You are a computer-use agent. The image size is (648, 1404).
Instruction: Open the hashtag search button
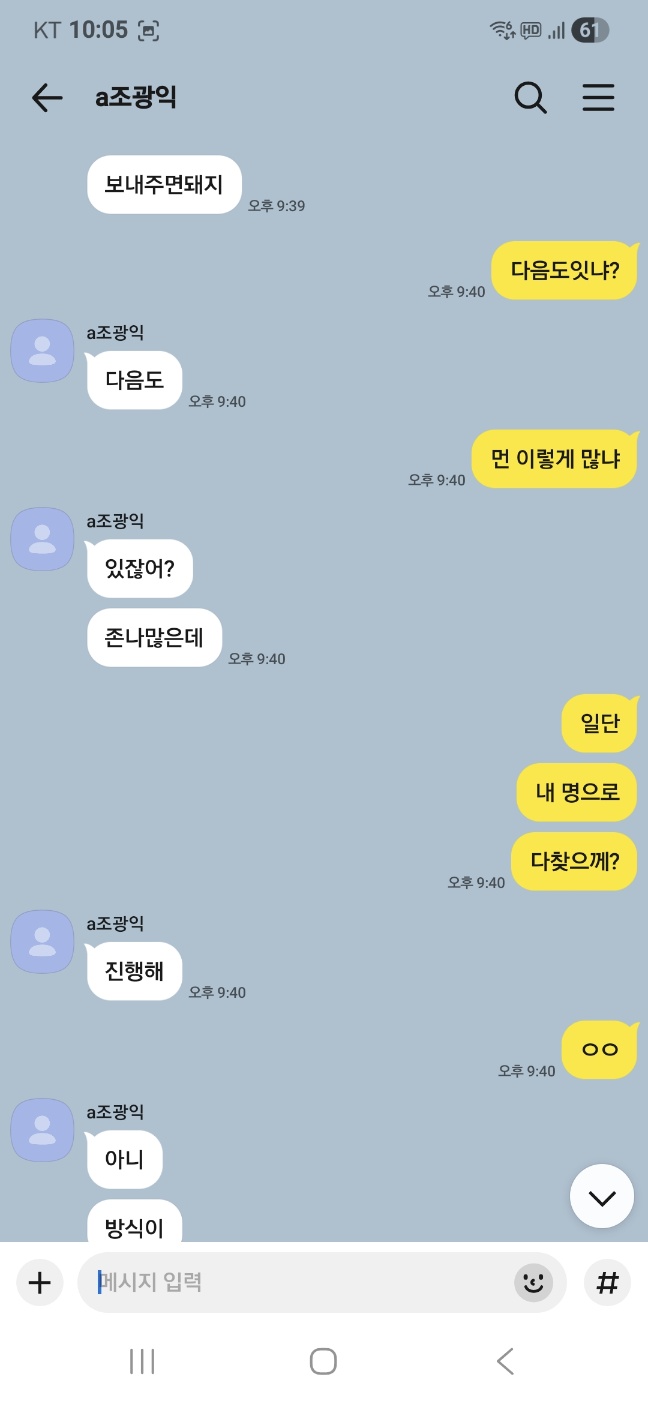coord(607,1282)
